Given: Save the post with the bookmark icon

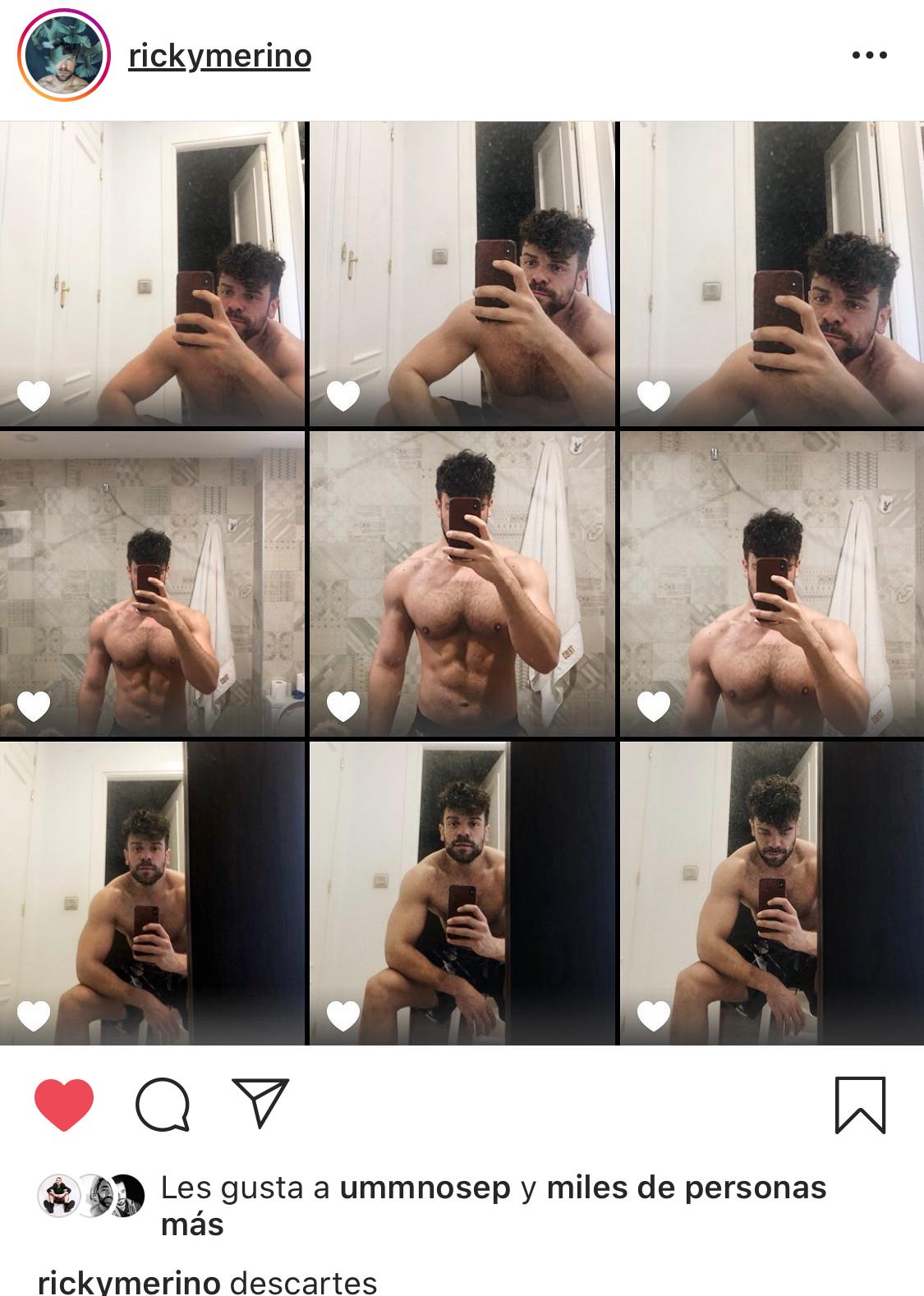Looking at the screenshot, I should pyautogui.click(x=860, y=1105).
